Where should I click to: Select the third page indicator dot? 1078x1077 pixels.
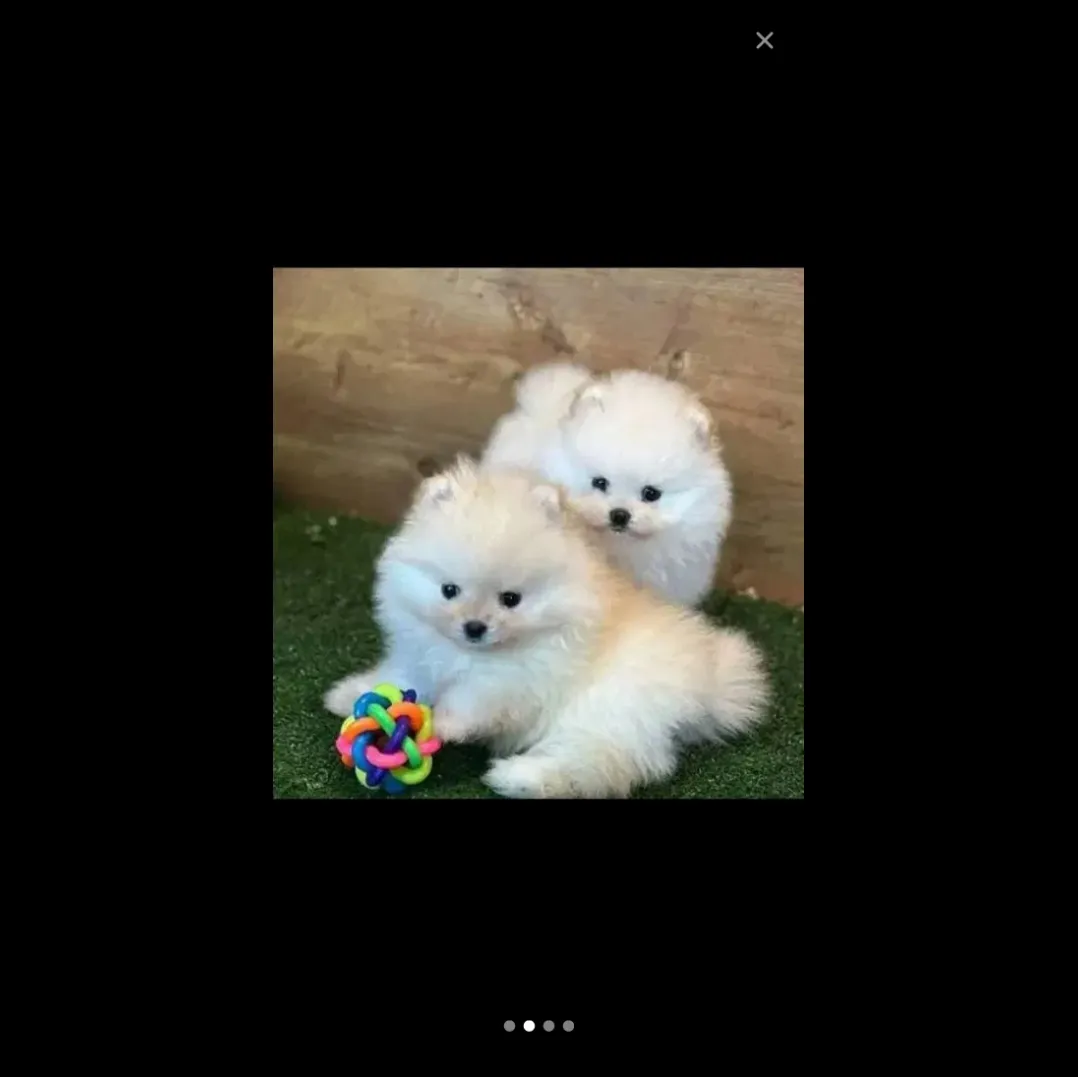[549, 1025]
